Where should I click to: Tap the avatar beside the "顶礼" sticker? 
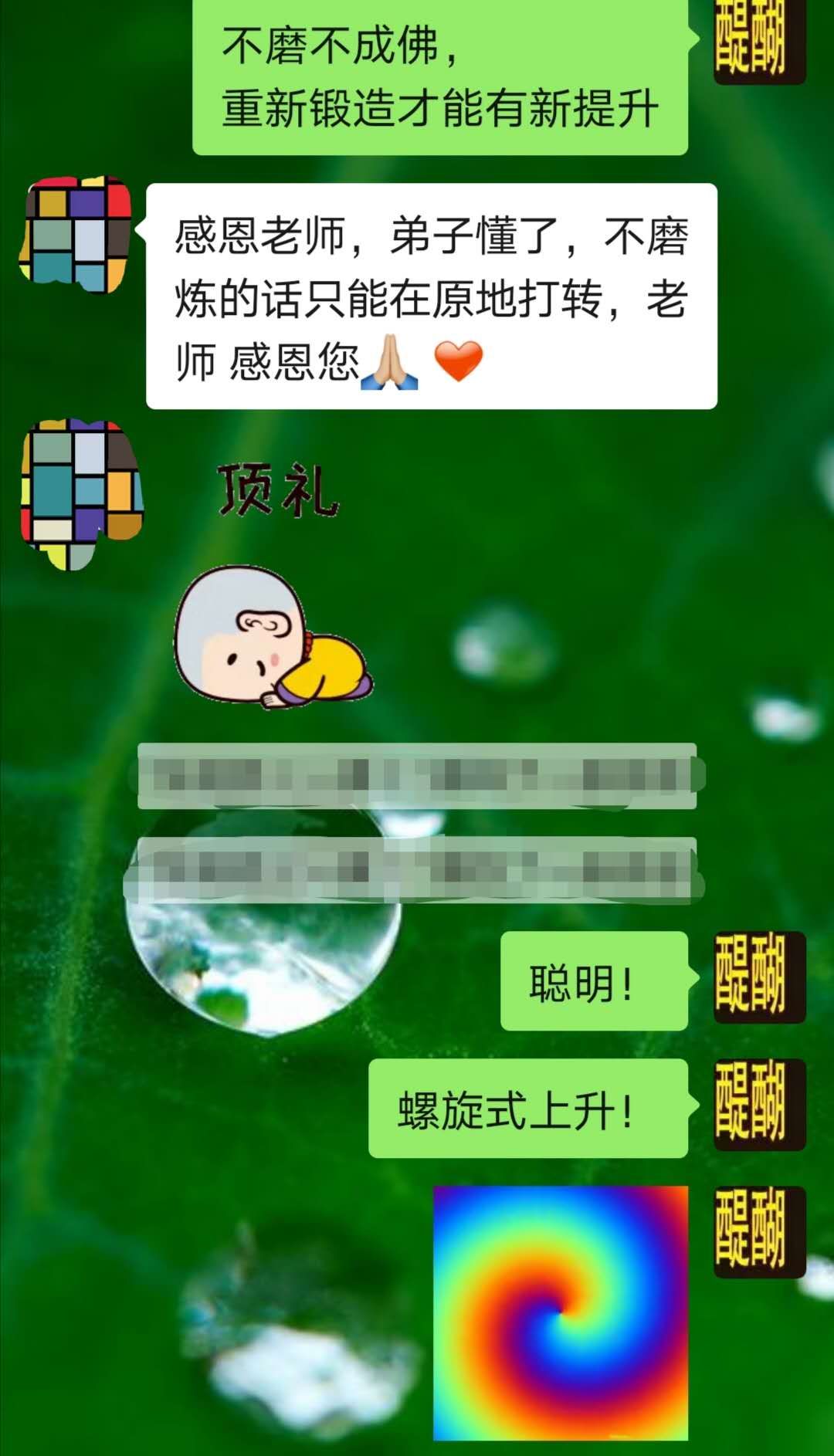click(80, 494)
